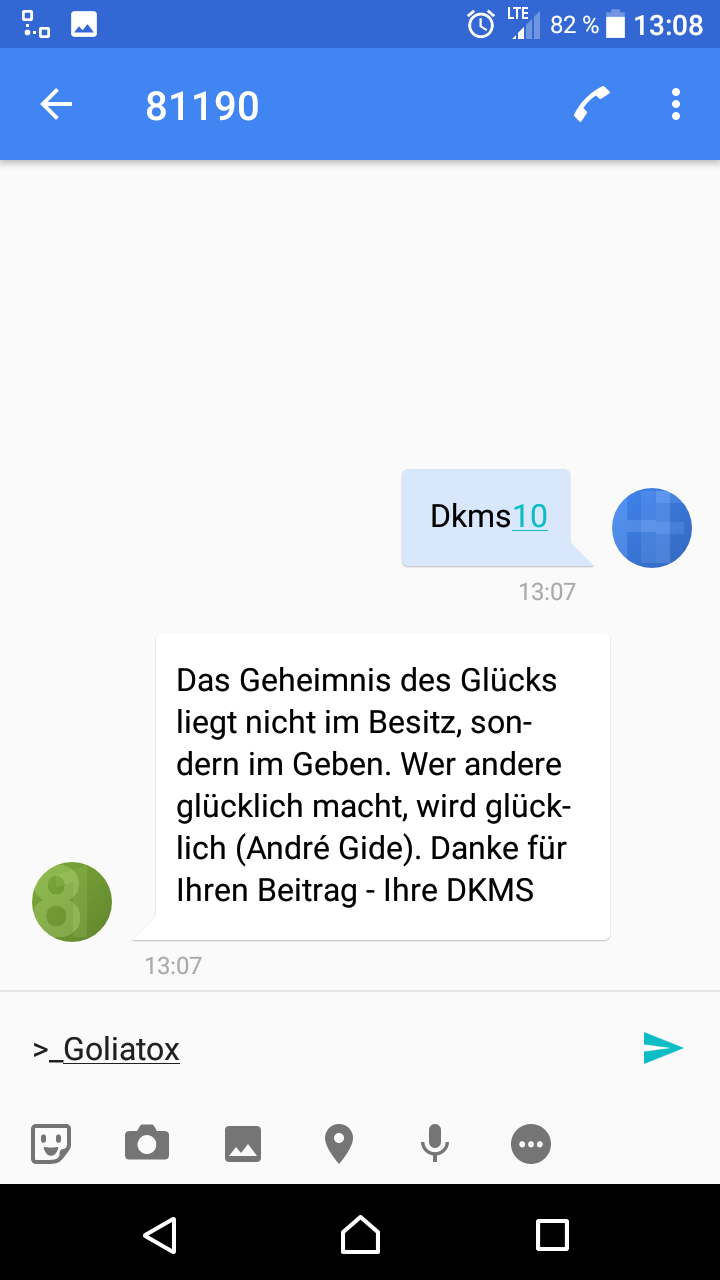Open recent apps
This screenshot has width=720, height=1280.
point(552,1235)
